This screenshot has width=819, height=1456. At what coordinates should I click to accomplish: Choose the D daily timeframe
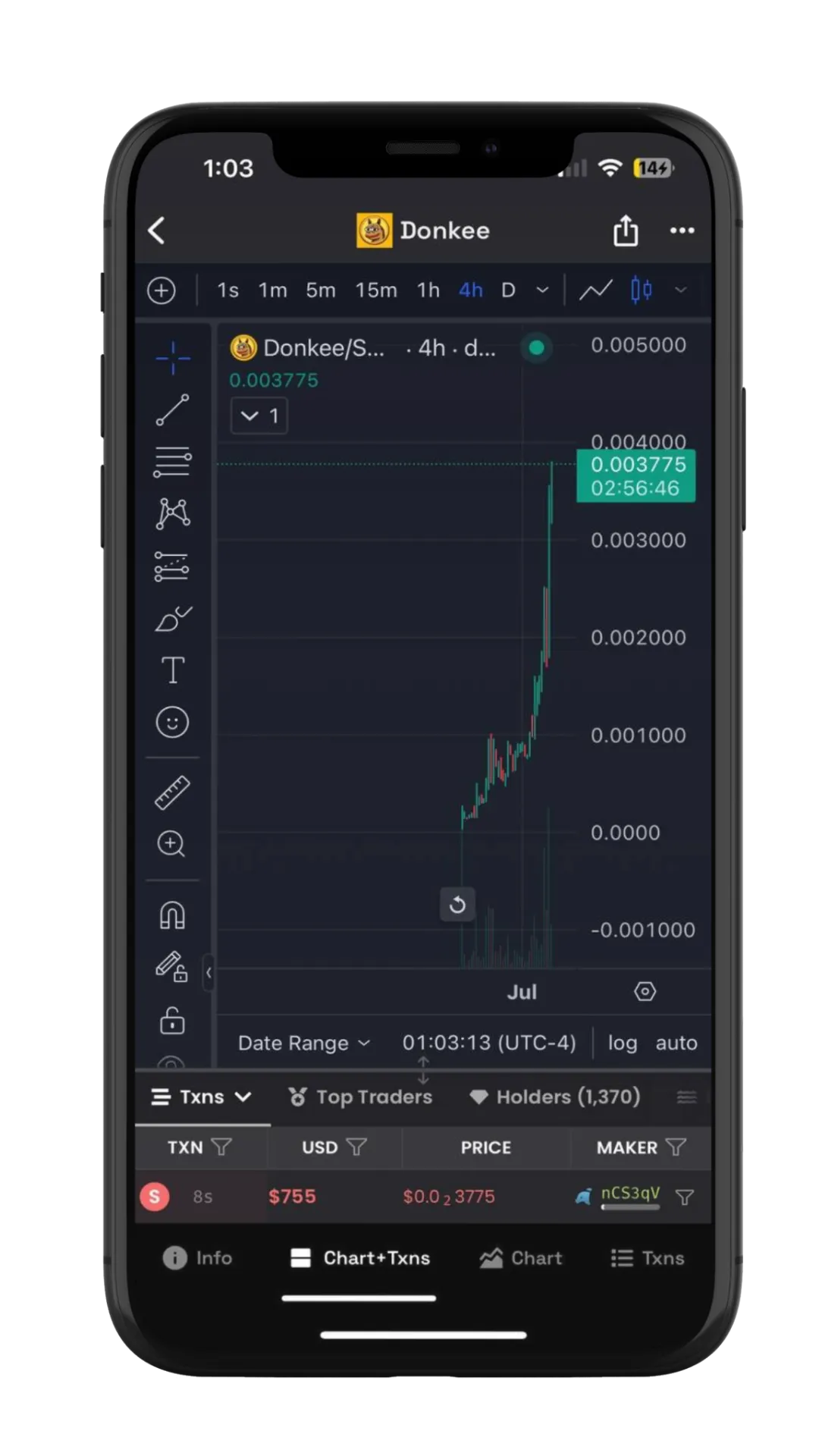click(508, 290)
